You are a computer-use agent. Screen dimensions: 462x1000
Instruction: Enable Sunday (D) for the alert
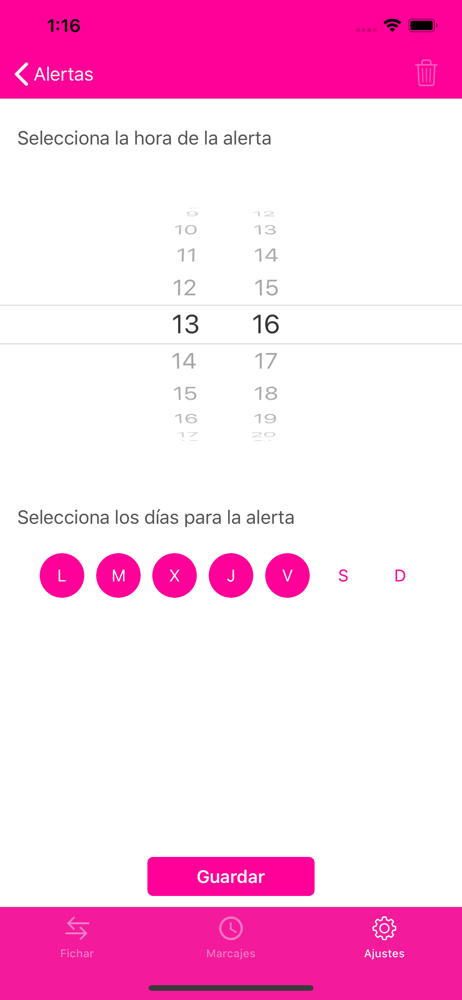399,575
